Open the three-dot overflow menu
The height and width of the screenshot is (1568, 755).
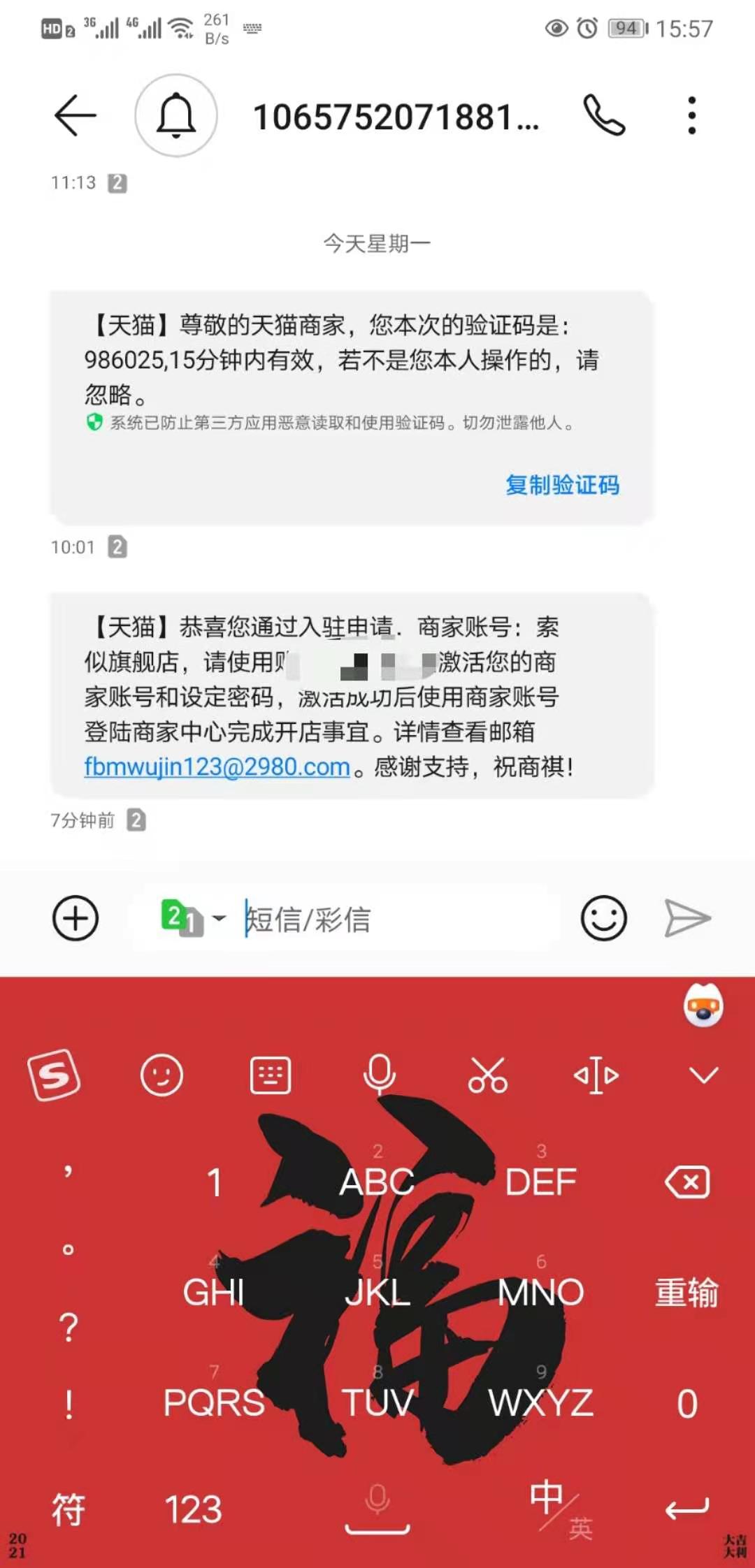[692, 115]
